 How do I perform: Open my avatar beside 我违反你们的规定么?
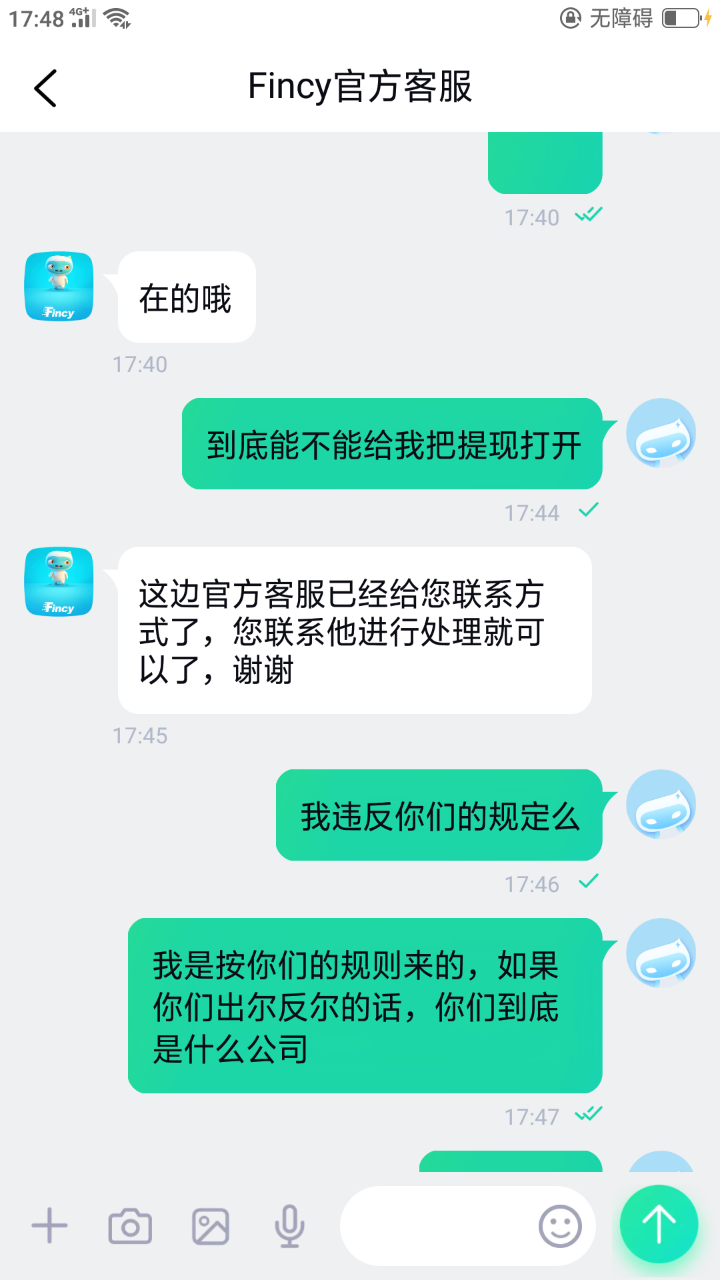(x=660, y=804)
